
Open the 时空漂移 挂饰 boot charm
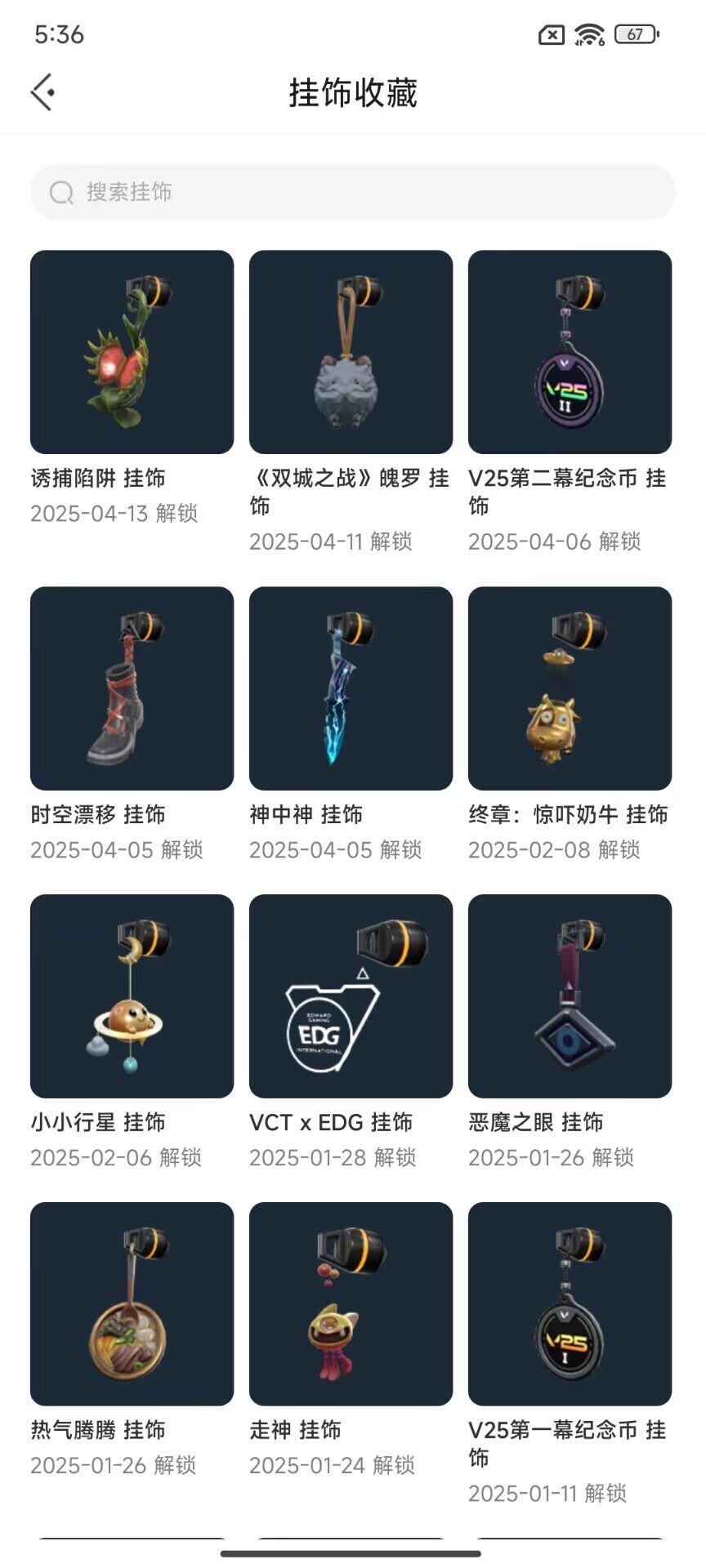[132, 688]
